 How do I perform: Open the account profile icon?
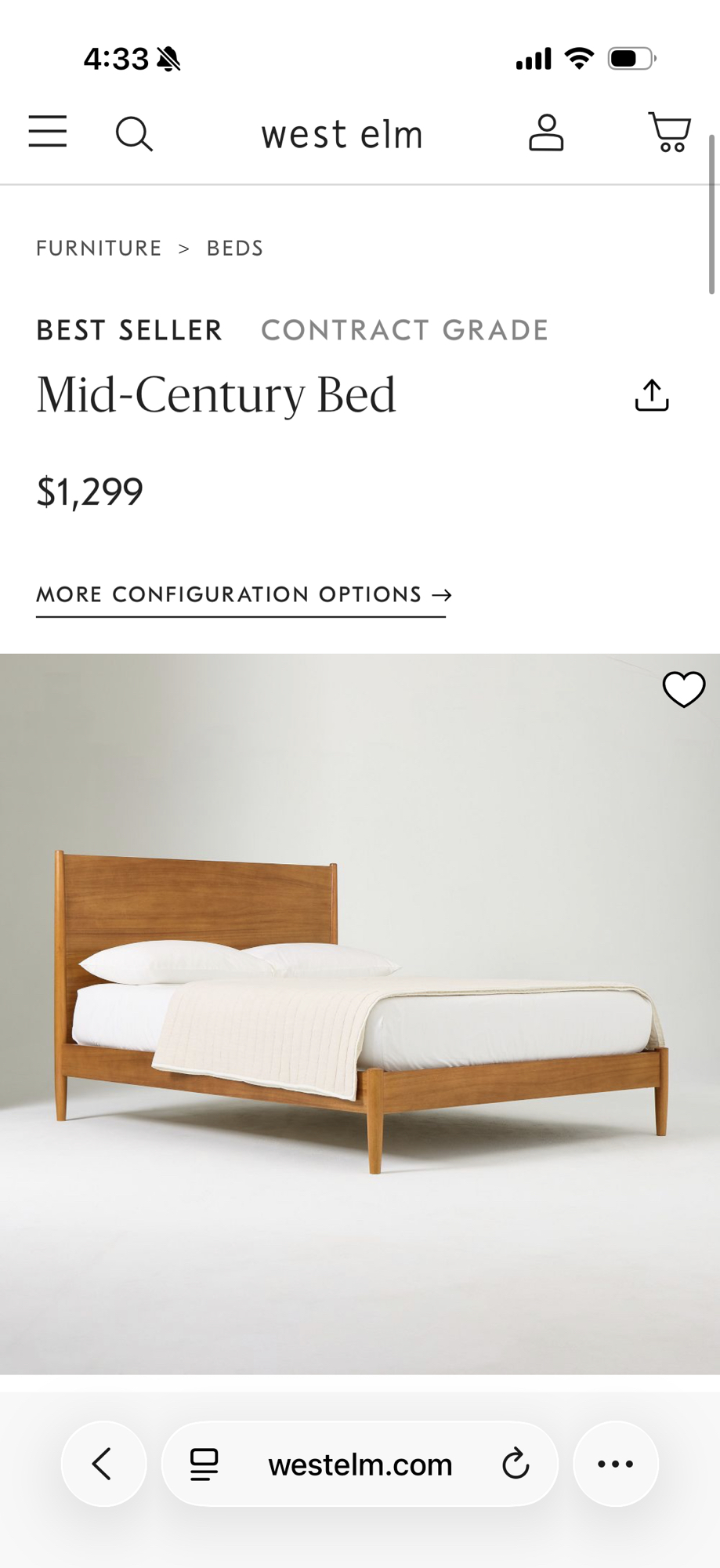point(546,132)
